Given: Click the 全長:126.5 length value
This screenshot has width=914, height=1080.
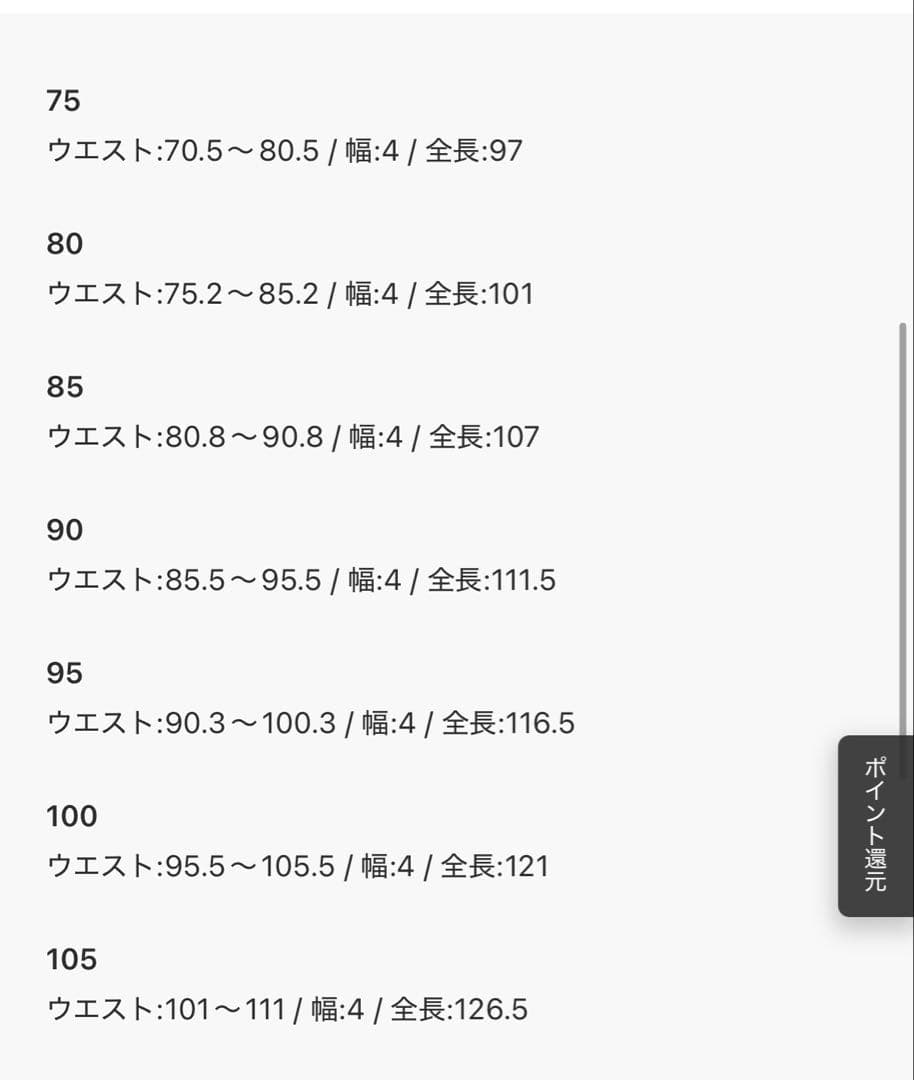Looking at the screenshot, I should [x=465, y=1009].
